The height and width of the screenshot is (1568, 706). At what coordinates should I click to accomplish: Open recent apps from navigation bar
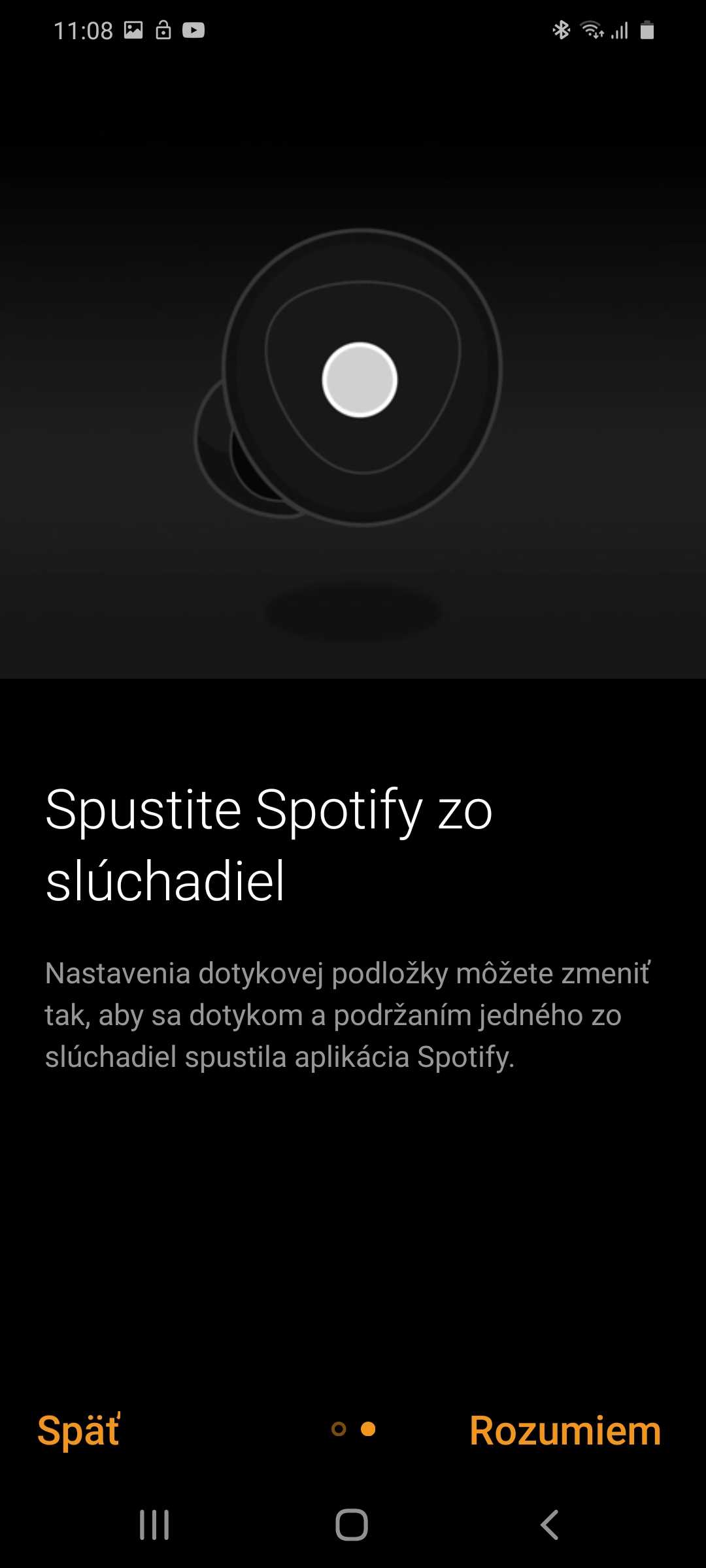point(155,1525)
